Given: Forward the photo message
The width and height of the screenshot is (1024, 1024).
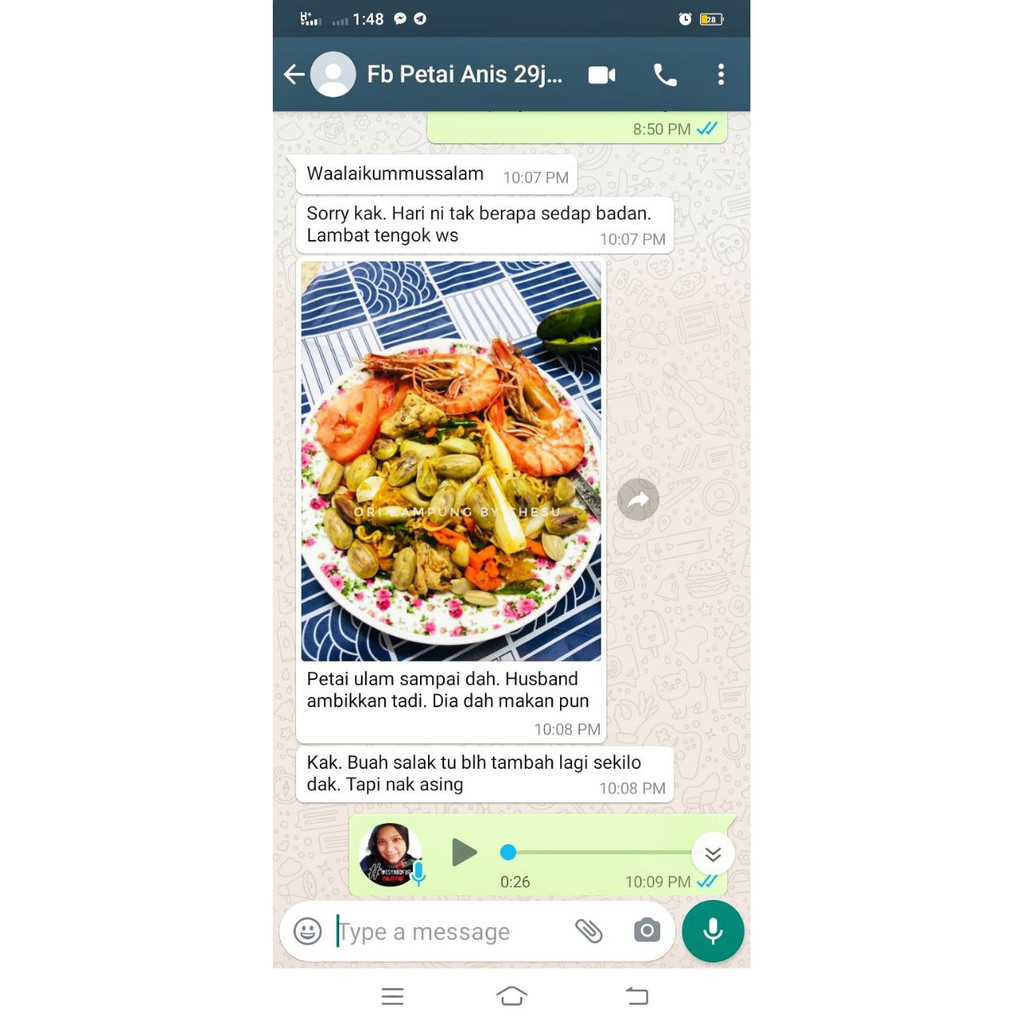Looking at the screenshot, I should coord(638,500).
